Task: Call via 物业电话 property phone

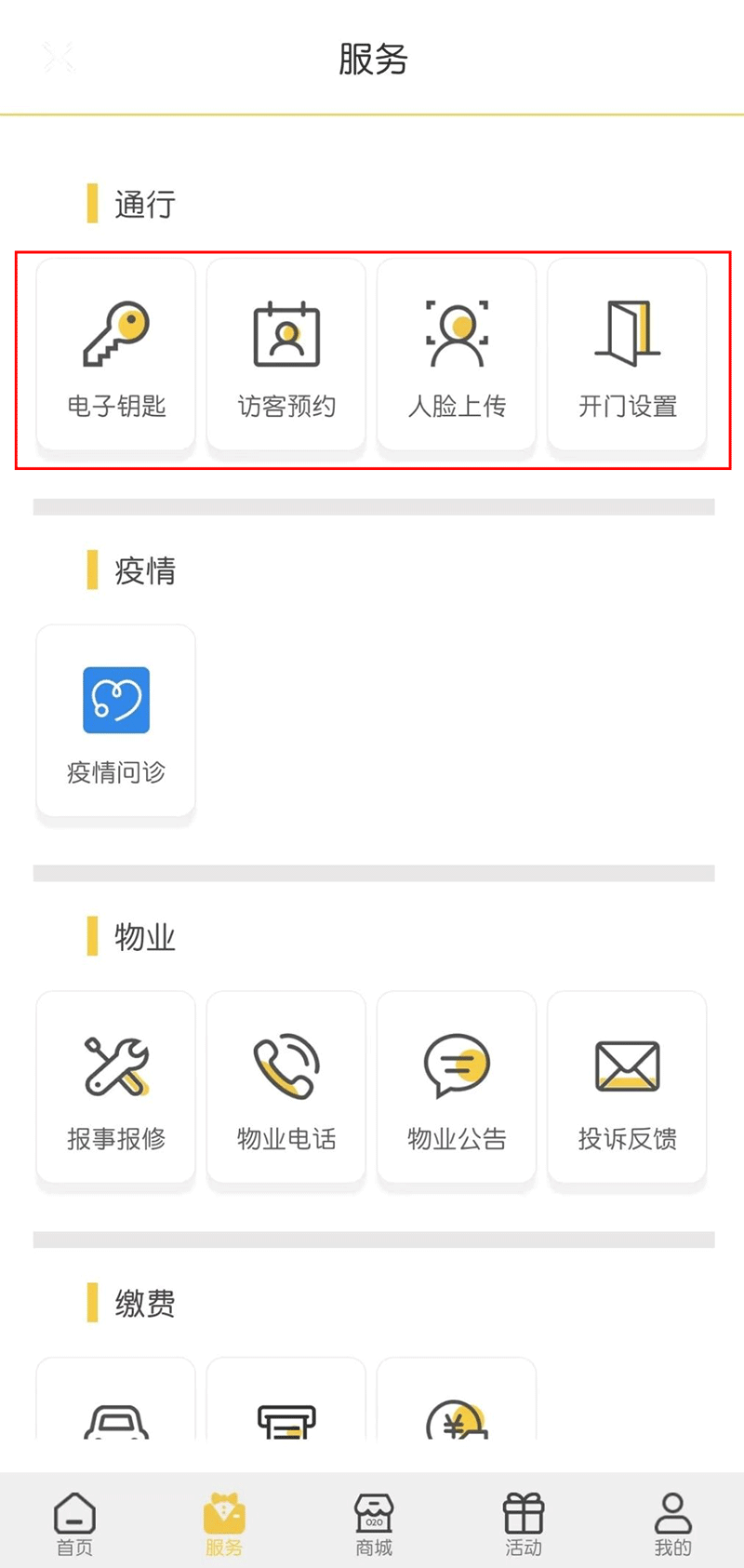Action: coord(286,1088)
